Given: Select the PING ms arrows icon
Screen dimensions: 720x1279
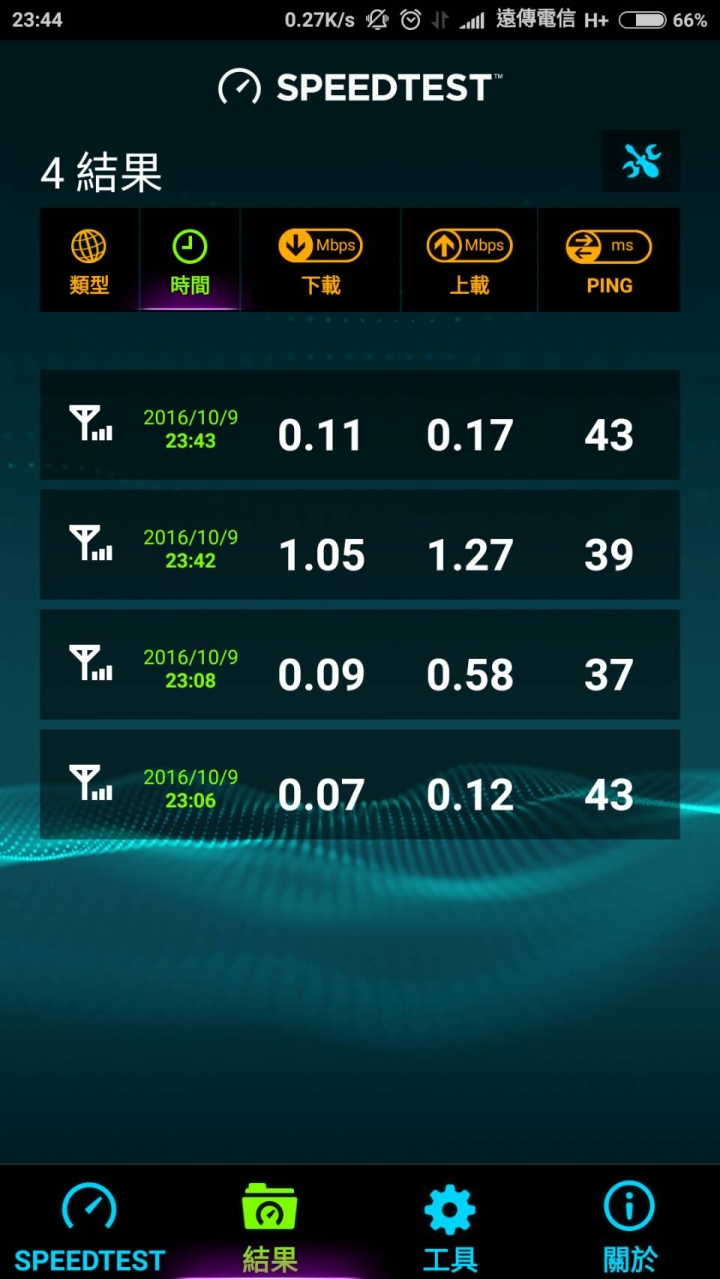Looking at the screenshot, I should 609,243.
